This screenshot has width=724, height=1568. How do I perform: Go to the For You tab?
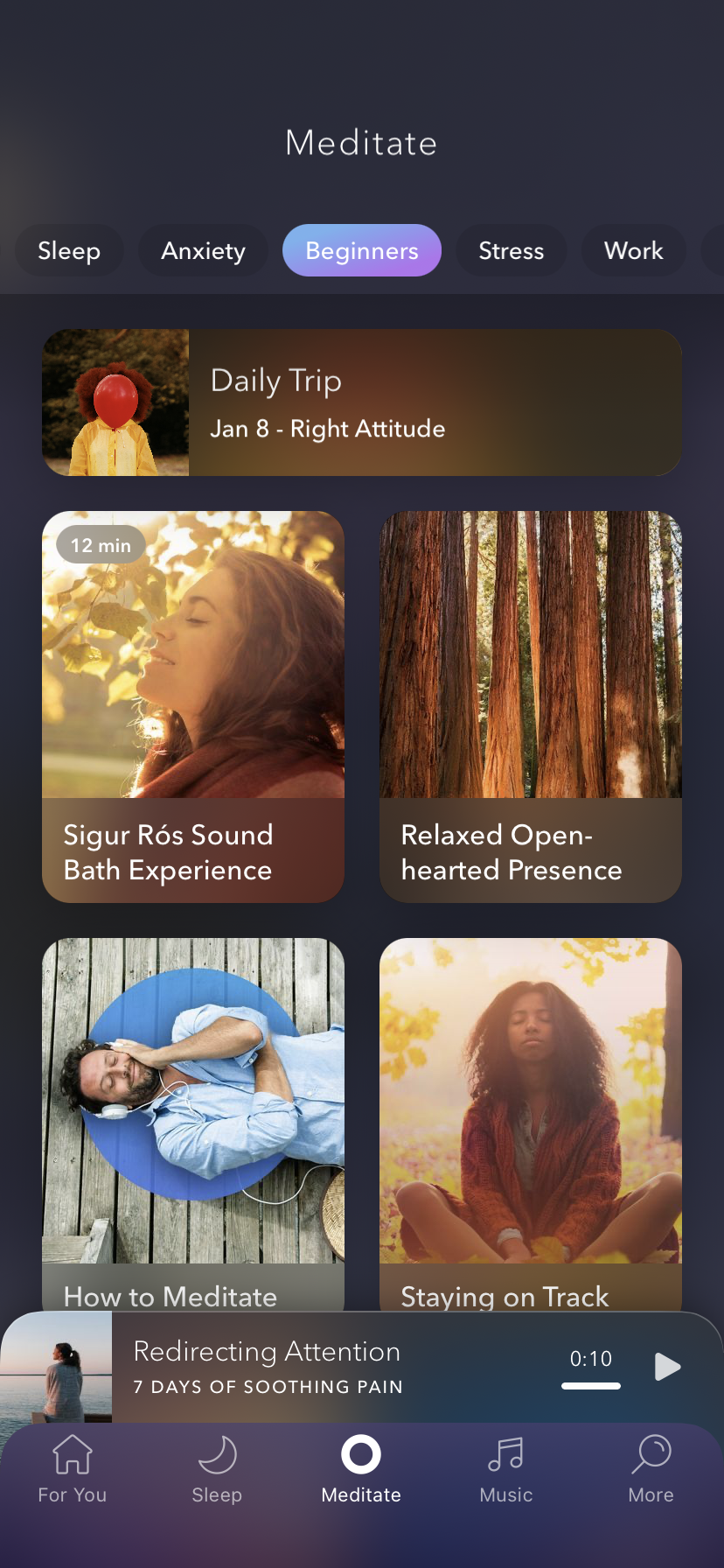pyautogui.click(x=73, y=1470)
